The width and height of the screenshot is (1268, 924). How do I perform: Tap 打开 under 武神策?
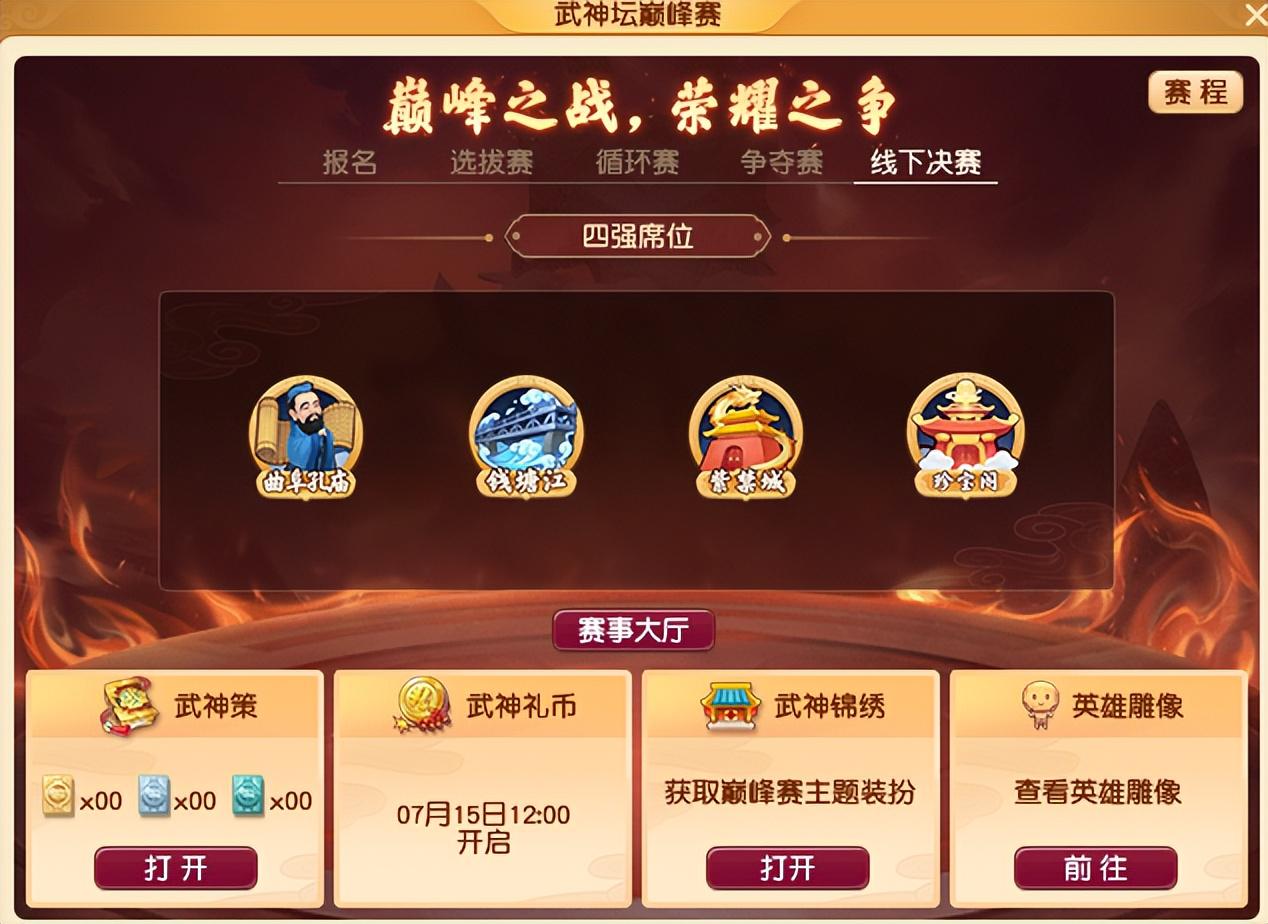pyautogui.click(x=176, y=867)
